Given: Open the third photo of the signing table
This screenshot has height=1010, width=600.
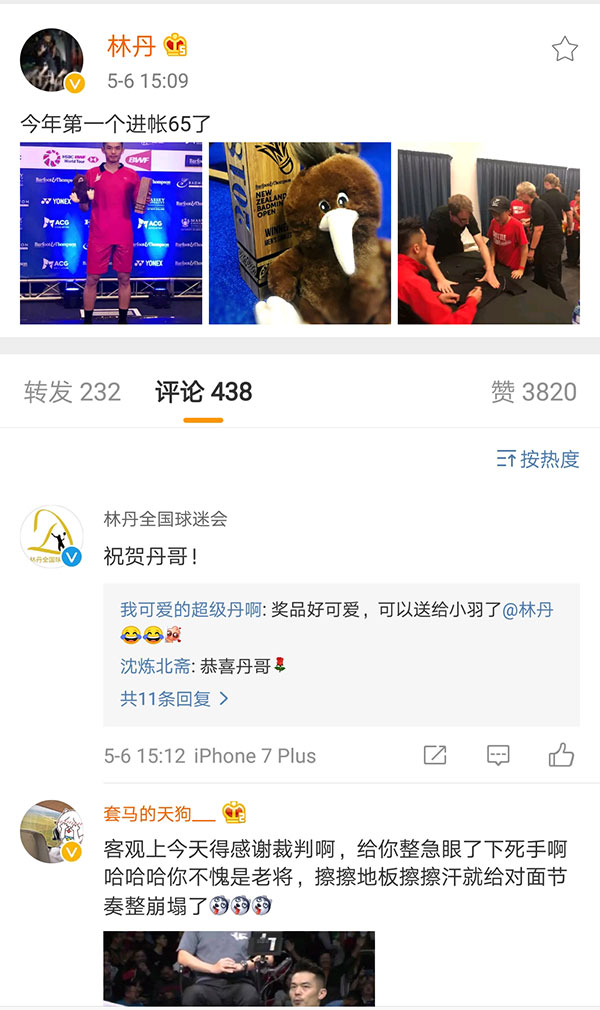Looking at the screenshot, I should tap(488, 233).
